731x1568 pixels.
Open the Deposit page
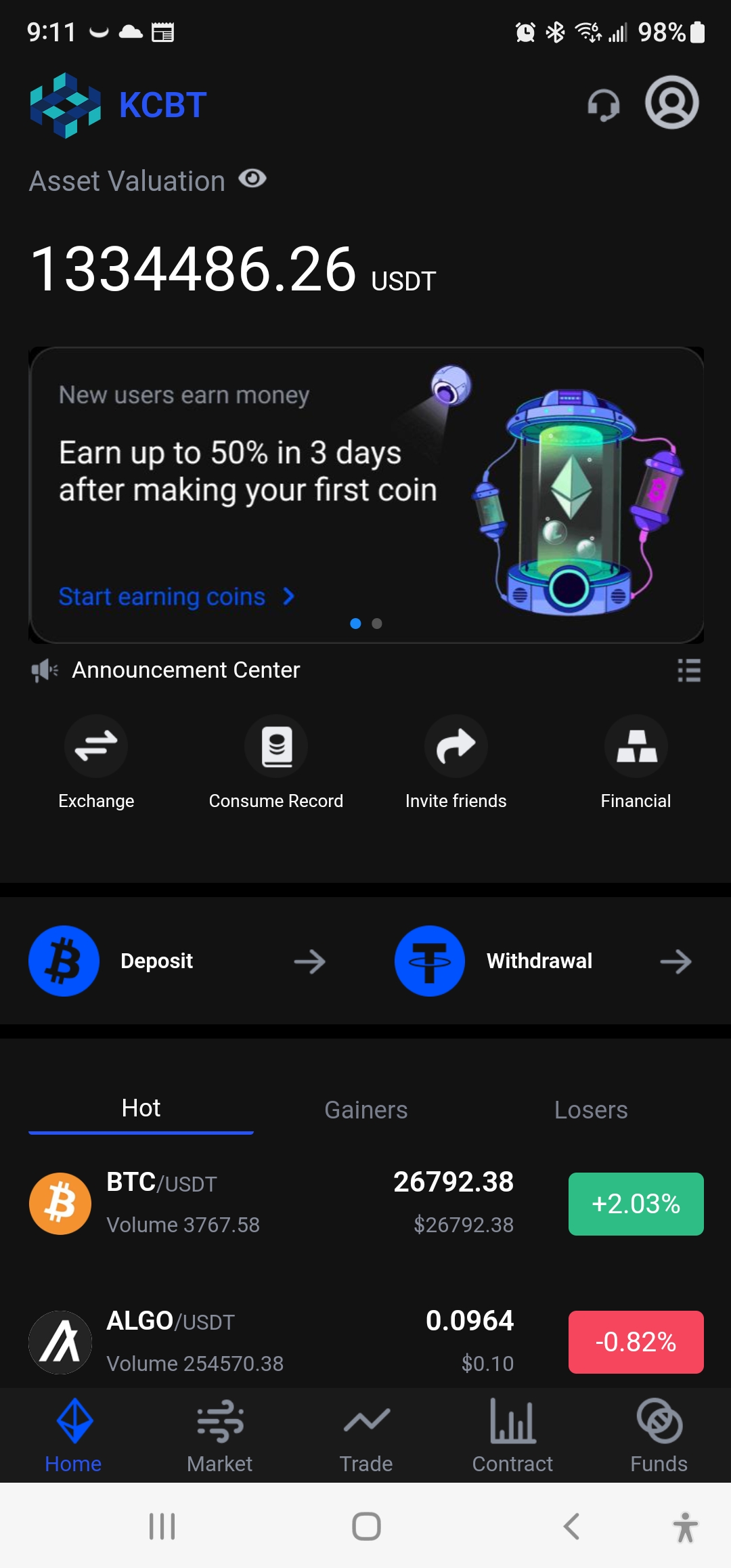point(177,961)
